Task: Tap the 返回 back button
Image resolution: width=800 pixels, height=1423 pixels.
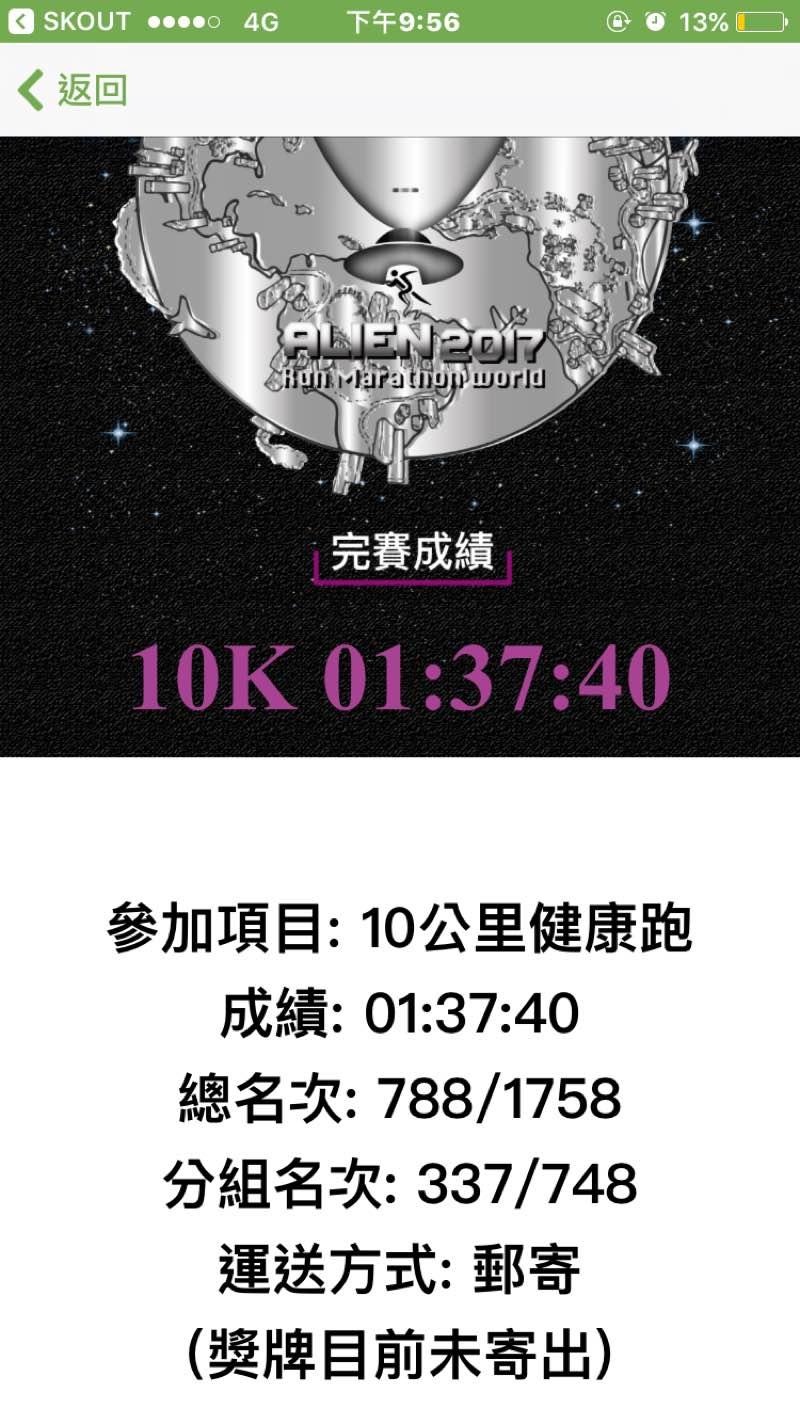Action: [x=72, y=90]
